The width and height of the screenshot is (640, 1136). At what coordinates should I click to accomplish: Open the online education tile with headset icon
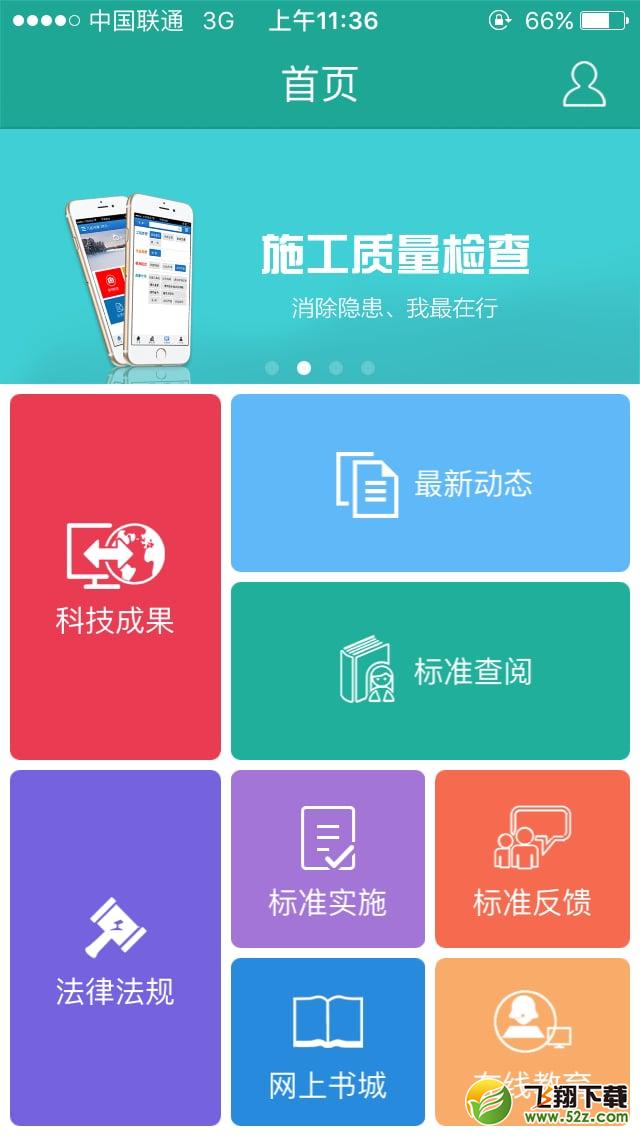click(532, 1042)
